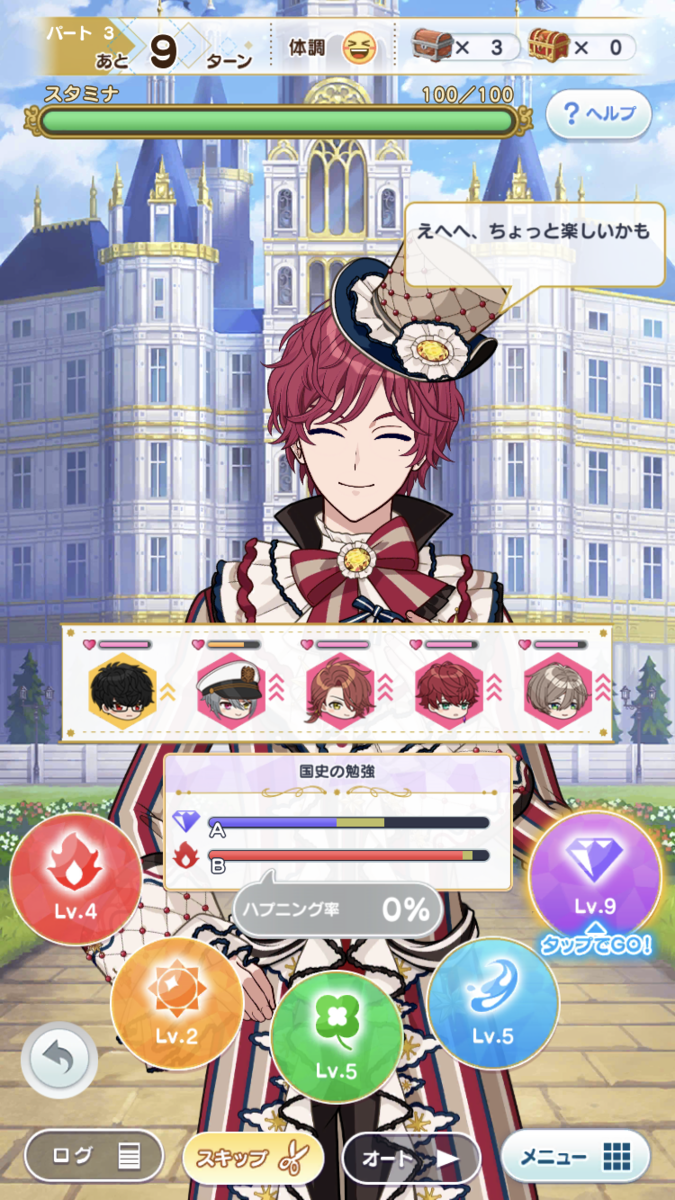Select the green clover Lv.5 lesson

(x=337, y=1036)
